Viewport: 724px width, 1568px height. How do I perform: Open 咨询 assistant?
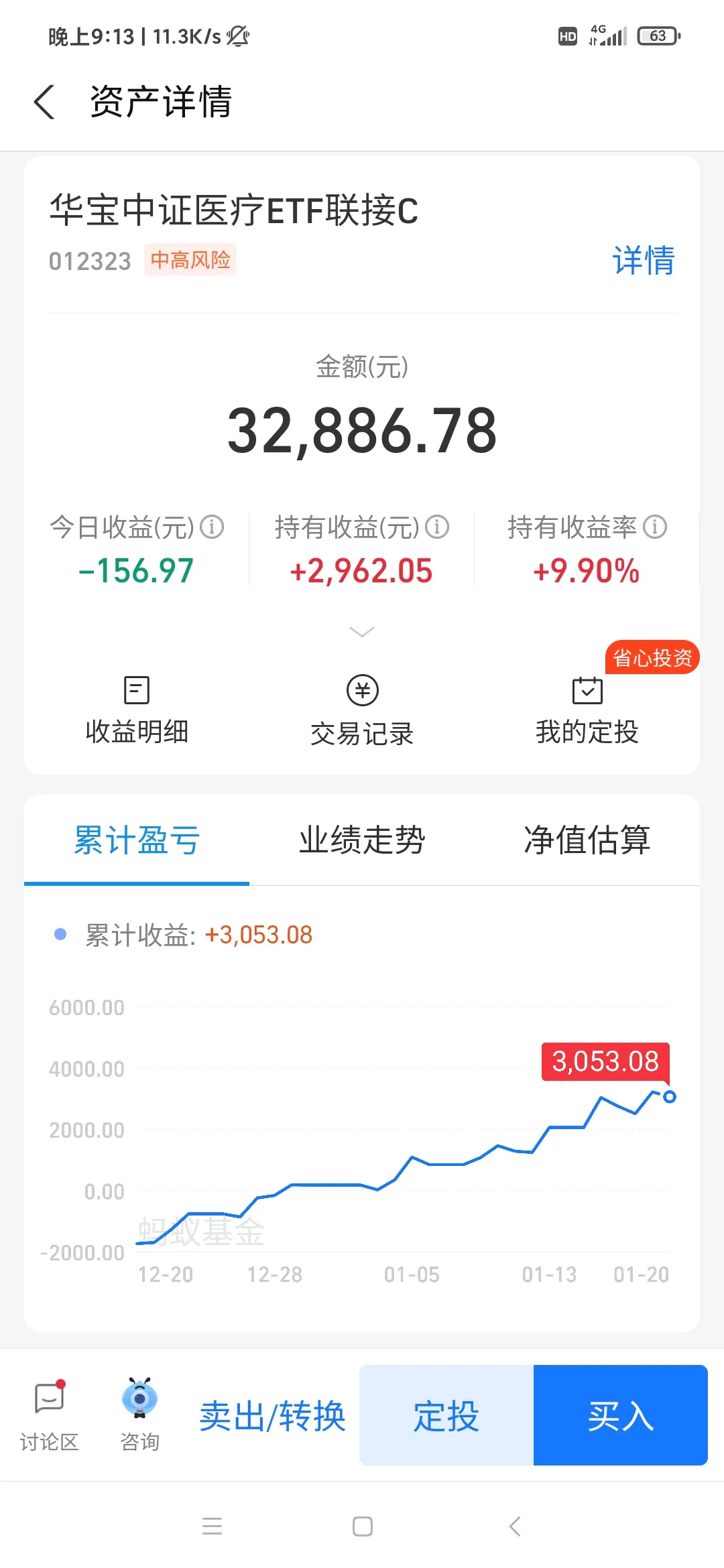[x=139, y=1415]
